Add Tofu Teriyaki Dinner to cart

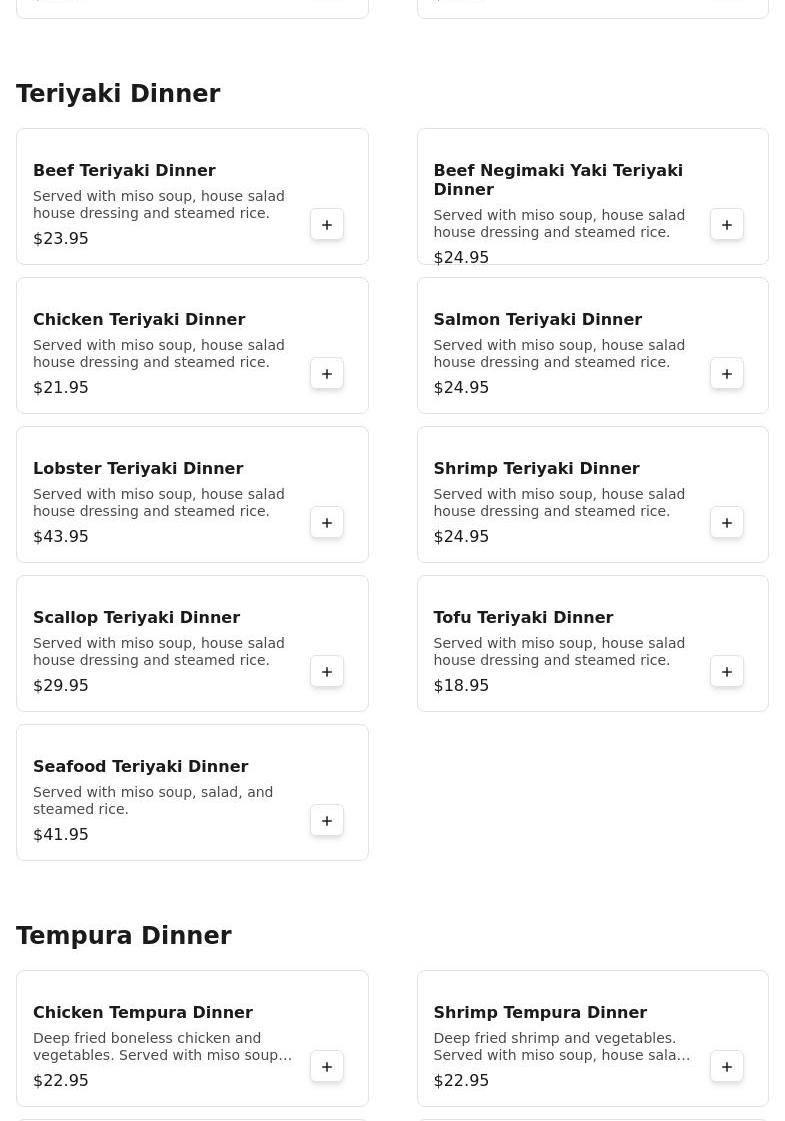pyautogui.click(x=727, y=672)
